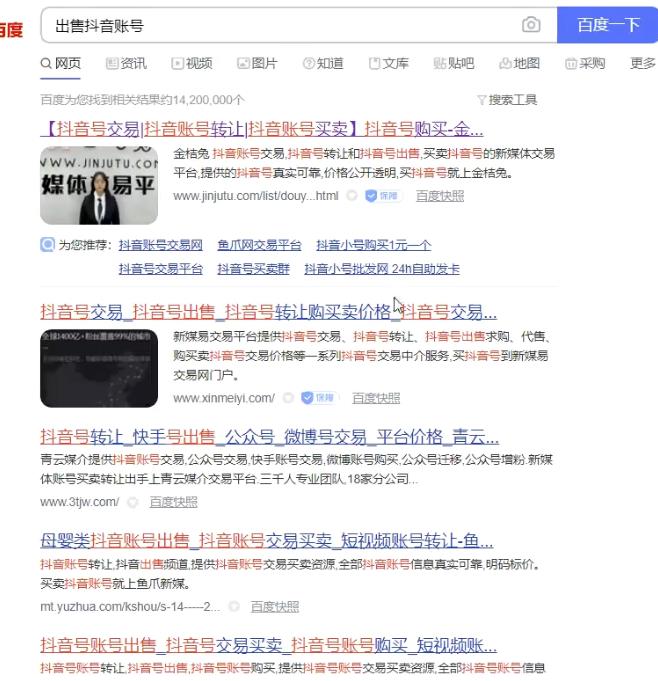This screenshot has height=681, width=658.
Task: Tap the 百度一下 search button
Action: (x=607, y=25)
